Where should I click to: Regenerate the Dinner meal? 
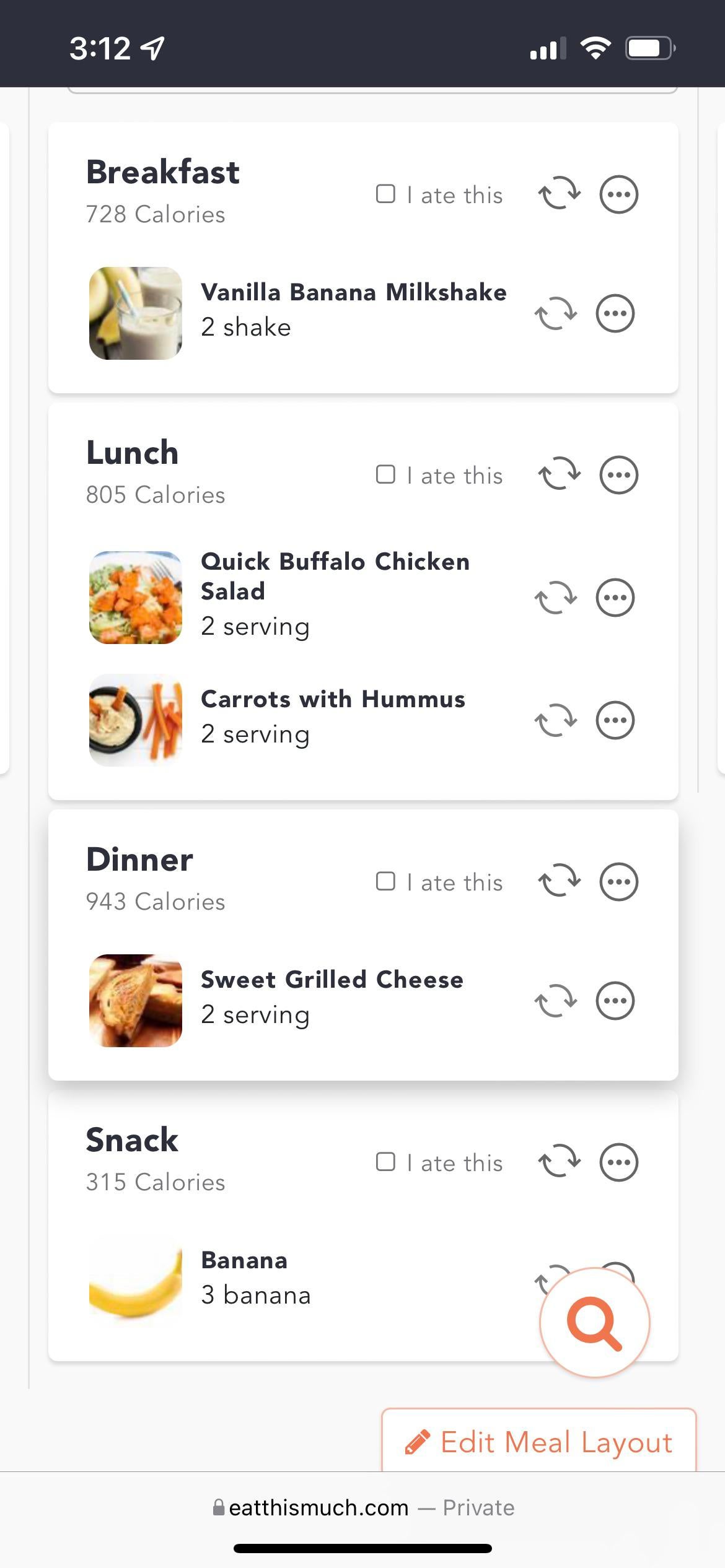coord(560,882)
